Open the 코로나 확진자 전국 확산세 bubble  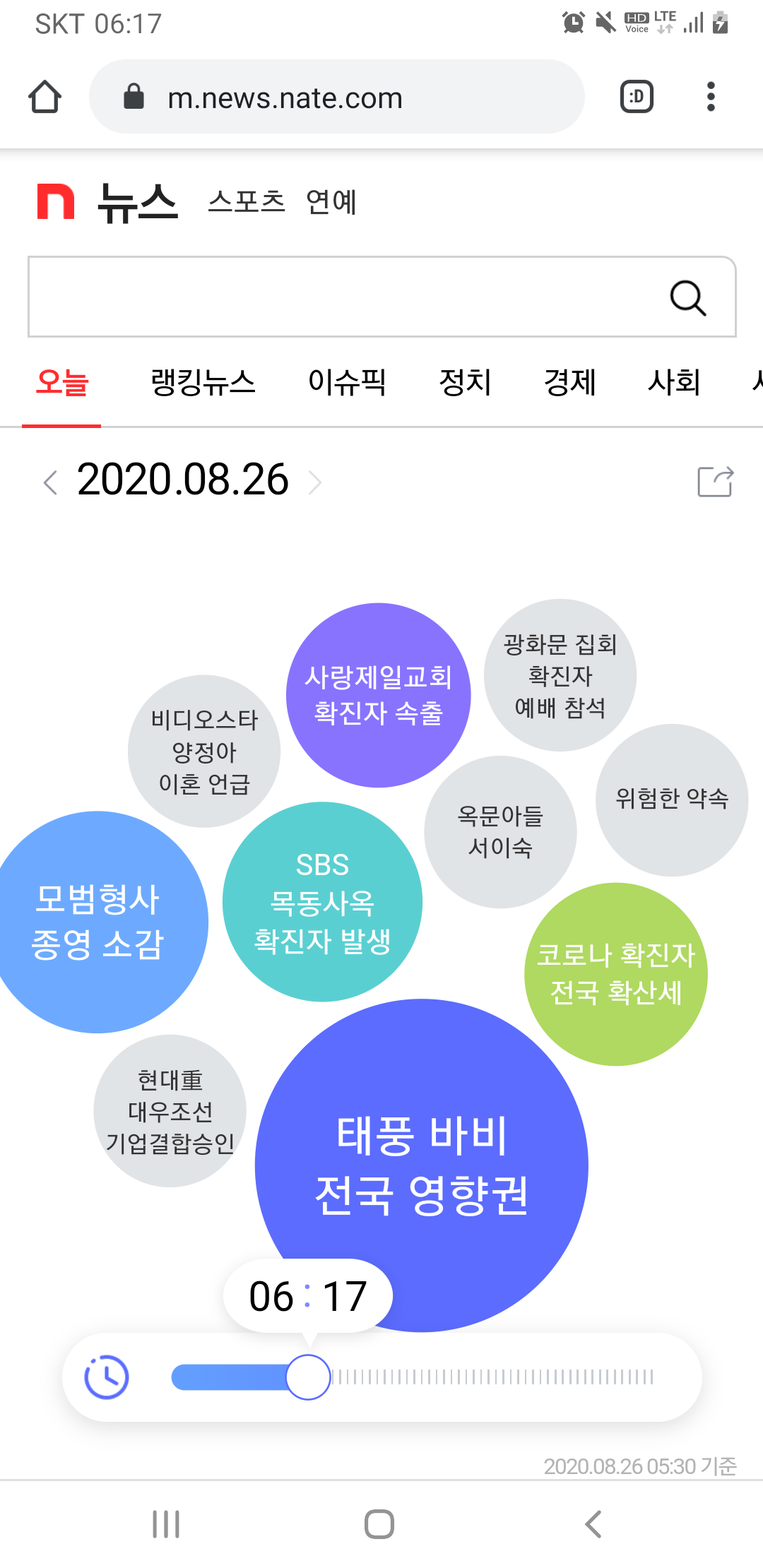point(616,974)
